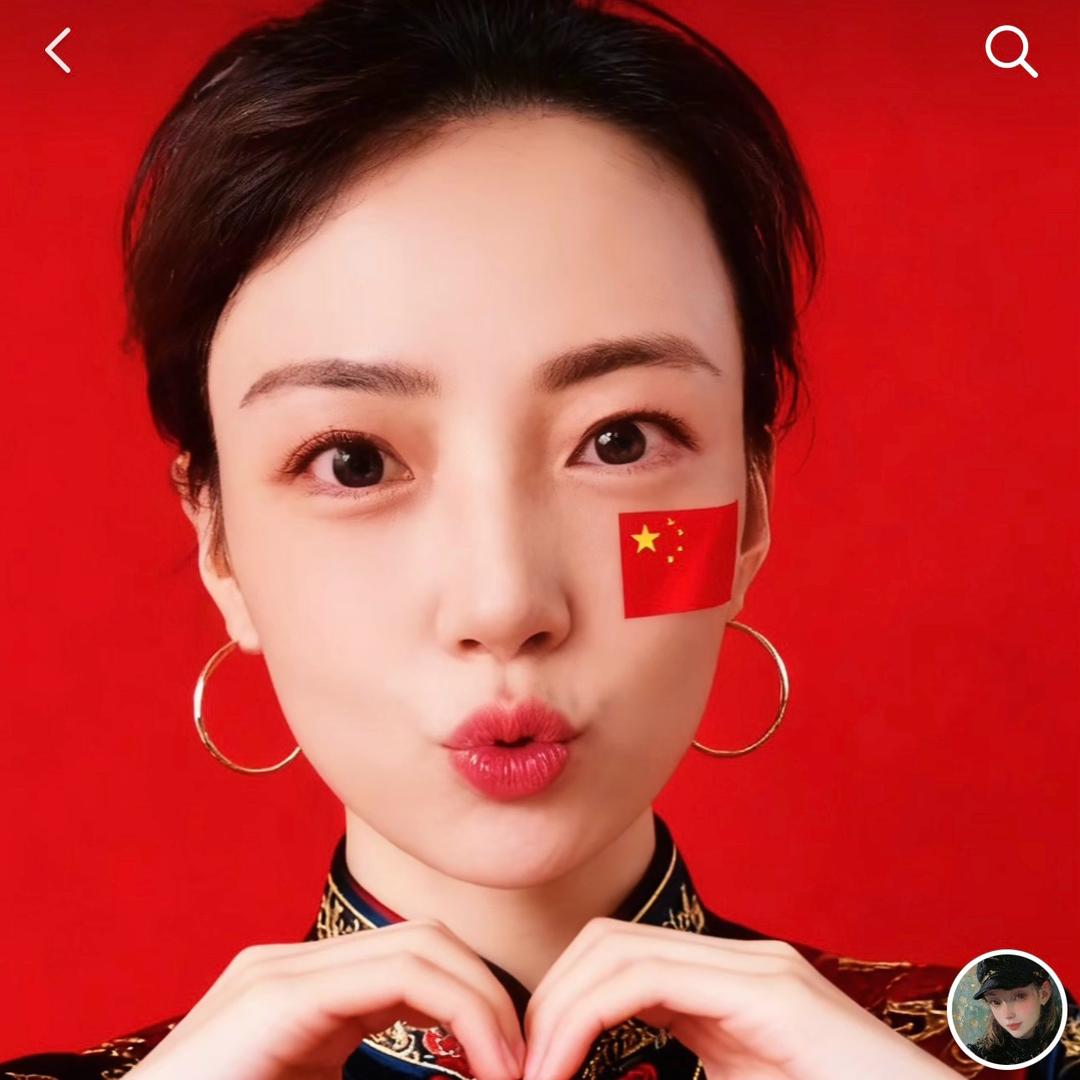Open search with the magnifier icon
1080x1080 pixels.
(1010, 50)
